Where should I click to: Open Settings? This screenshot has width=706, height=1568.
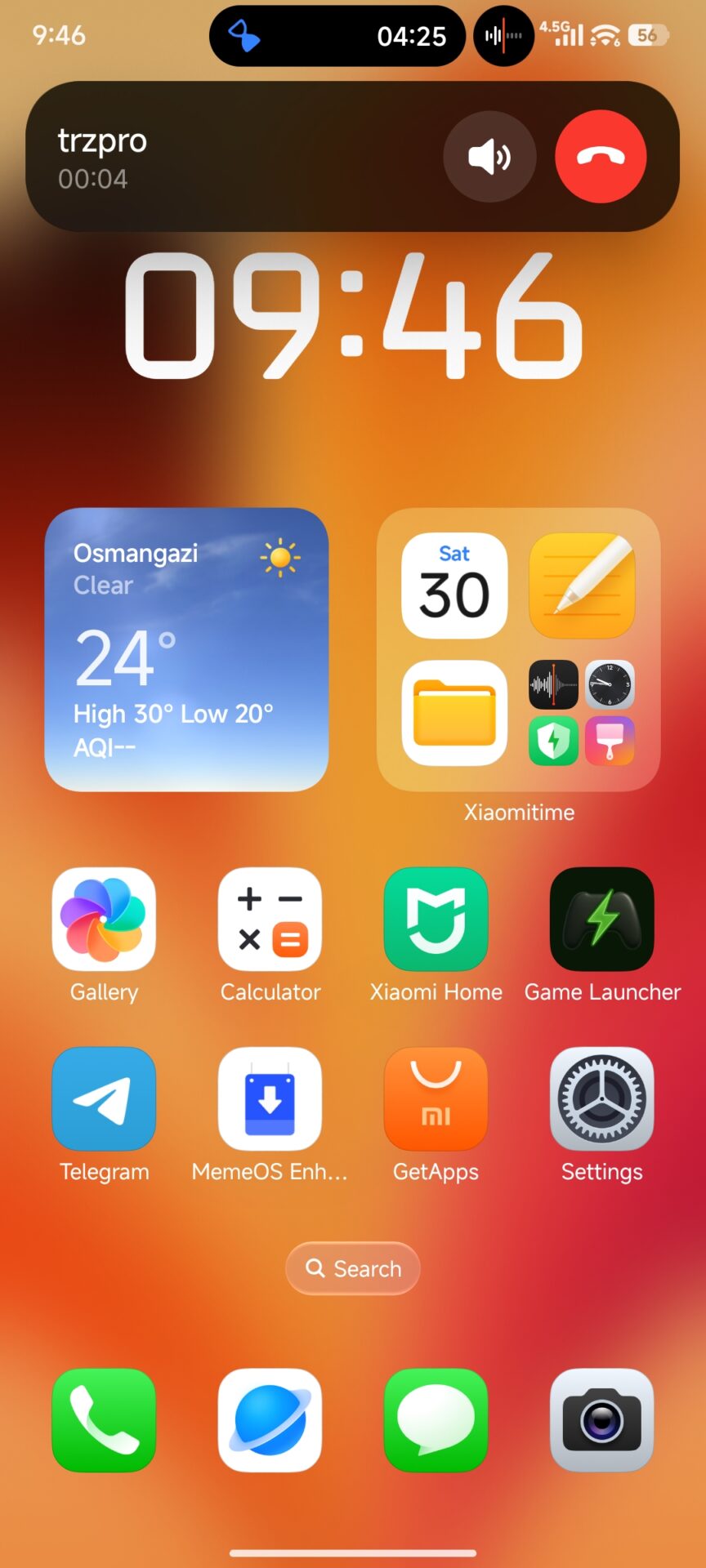tap(602, 1098)
